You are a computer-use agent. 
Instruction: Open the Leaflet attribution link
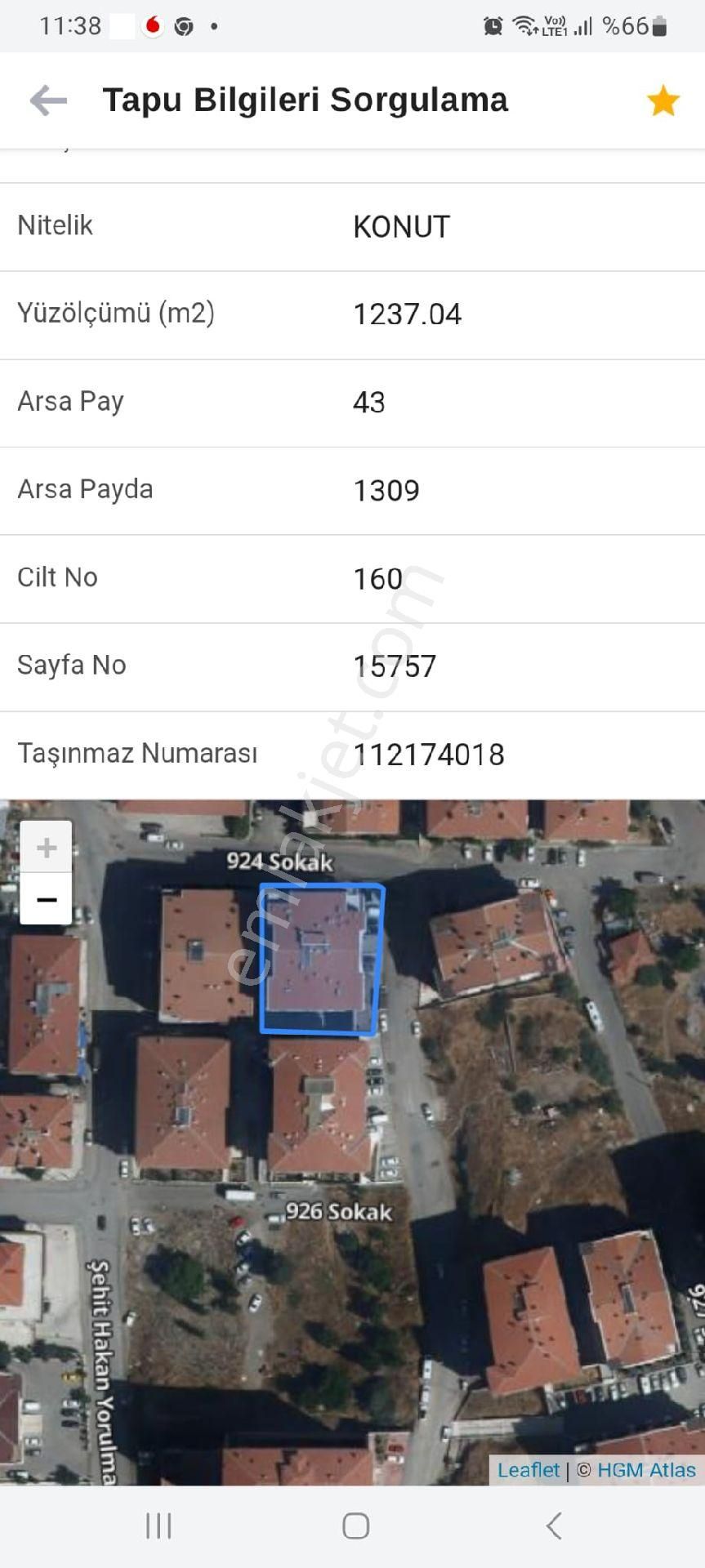tap(528, 1470)
